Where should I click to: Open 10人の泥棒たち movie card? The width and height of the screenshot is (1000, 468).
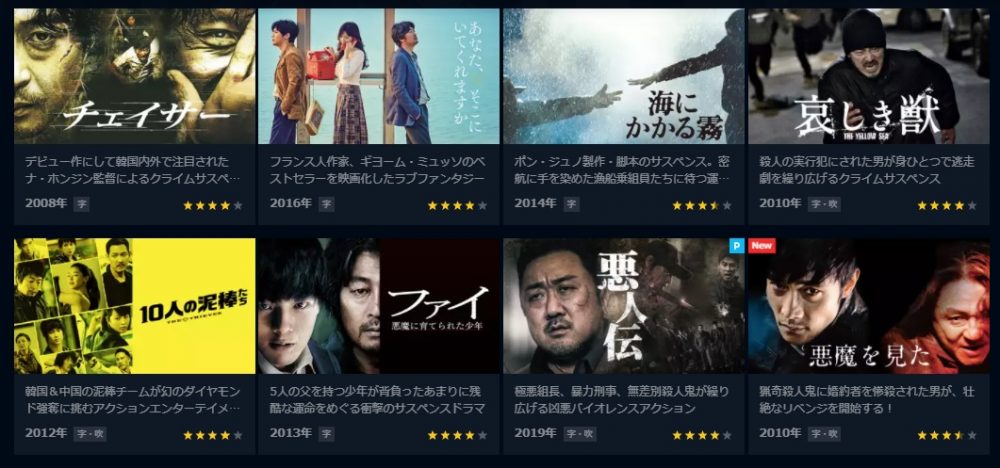point(134,306)
